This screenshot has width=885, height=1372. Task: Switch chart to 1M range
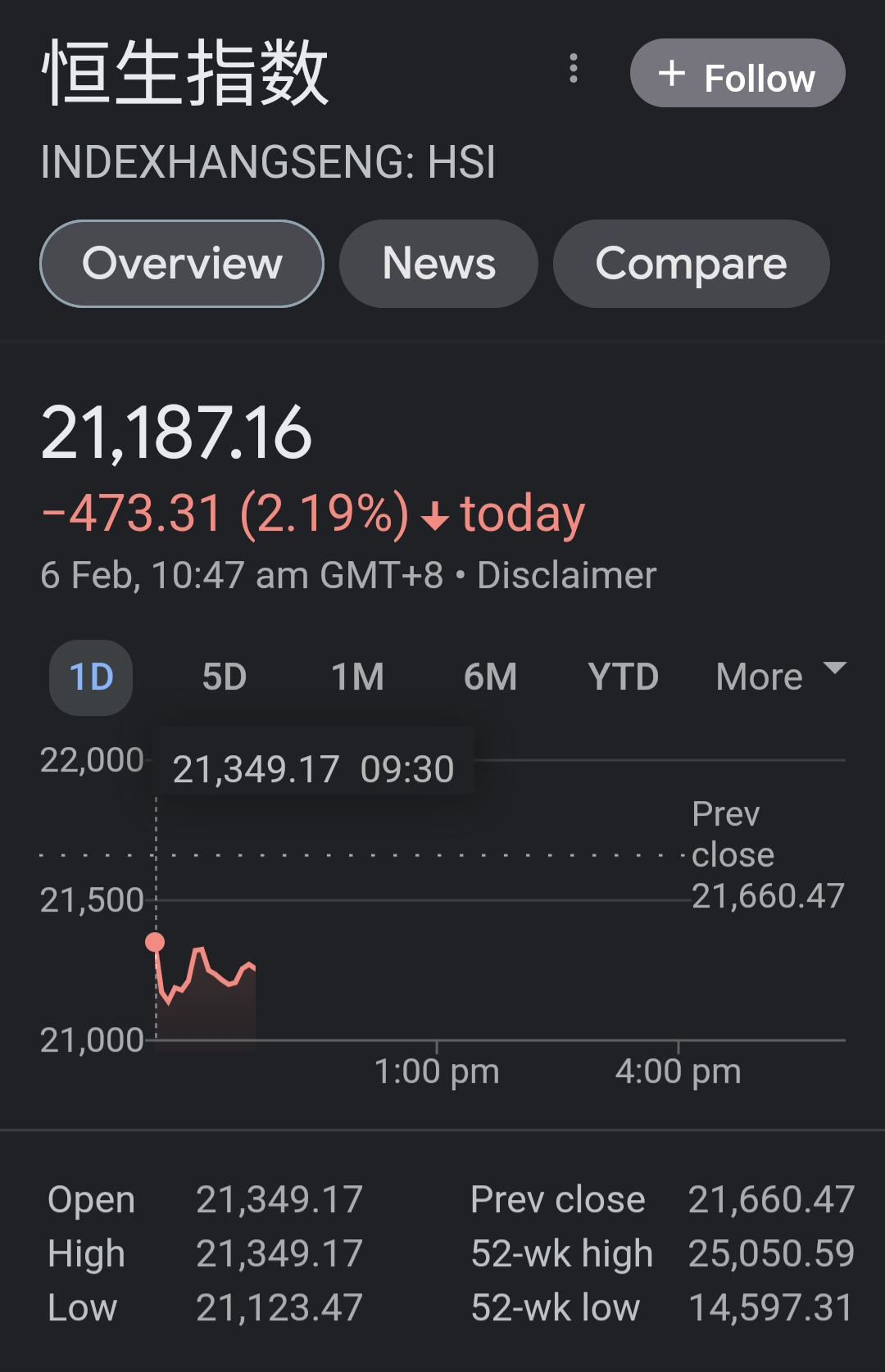point(357,677)
